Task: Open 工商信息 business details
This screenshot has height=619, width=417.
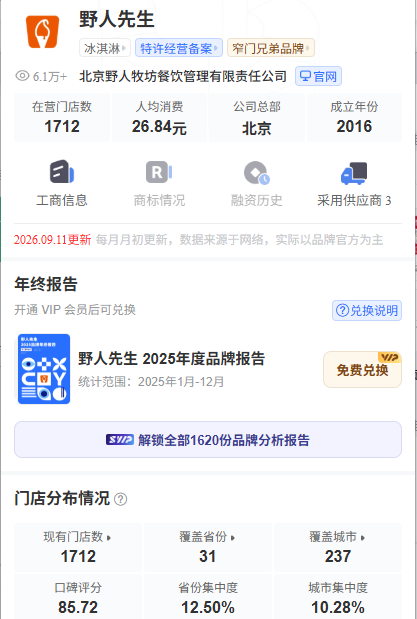Action: click(x=62, y=184)
